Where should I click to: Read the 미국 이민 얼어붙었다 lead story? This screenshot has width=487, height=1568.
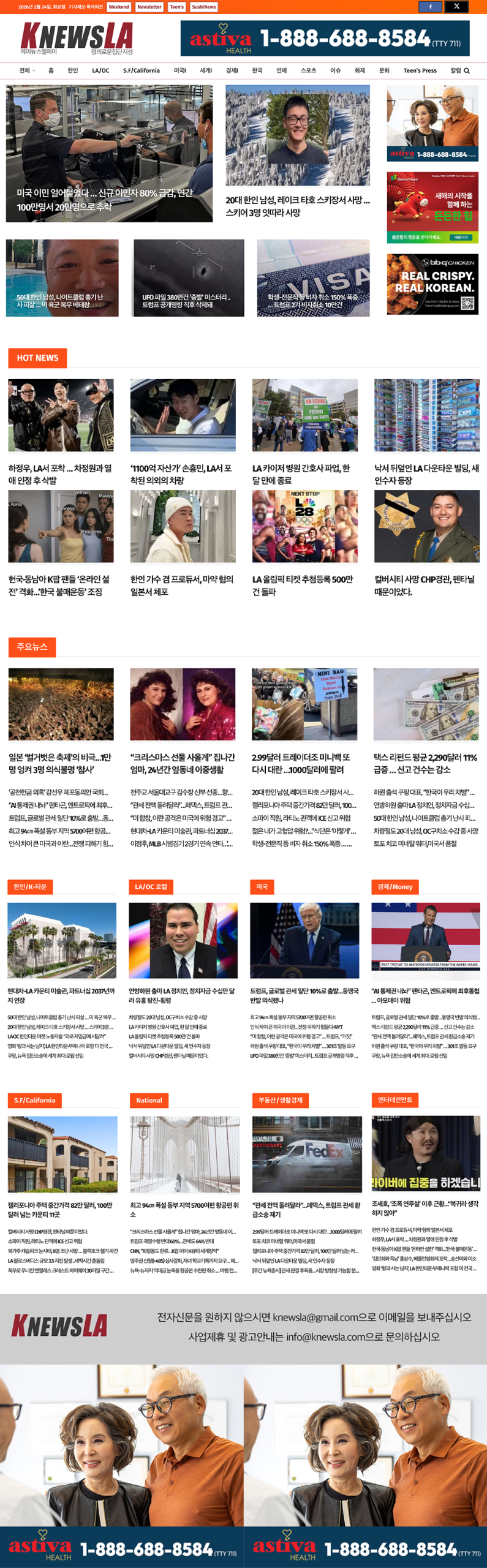105,200
